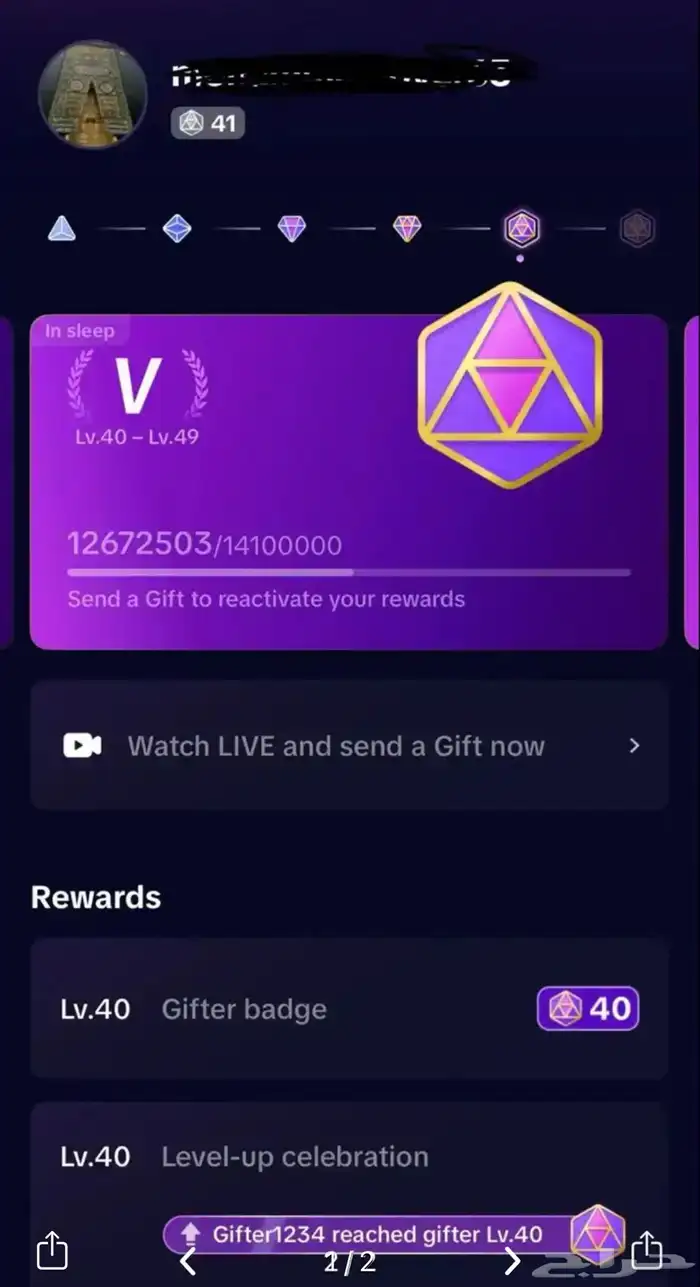Select the greyed-out final tier icon
The image size is (700, 1287).
636,229
